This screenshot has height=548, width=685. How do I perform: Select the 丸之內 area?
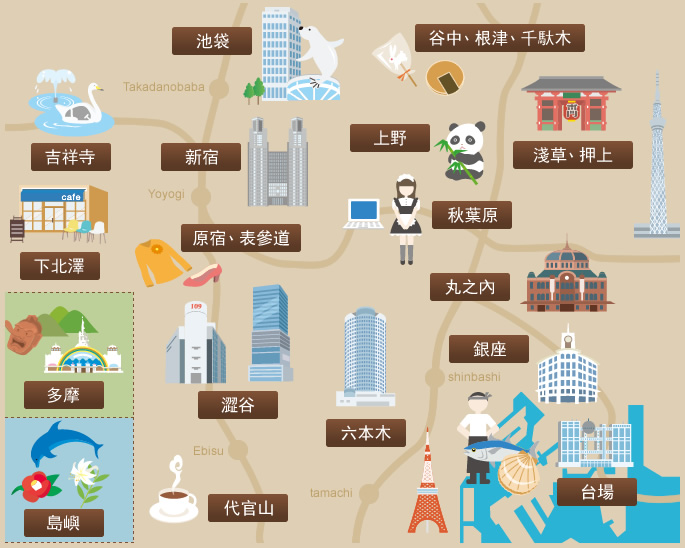tap(470, 287)
